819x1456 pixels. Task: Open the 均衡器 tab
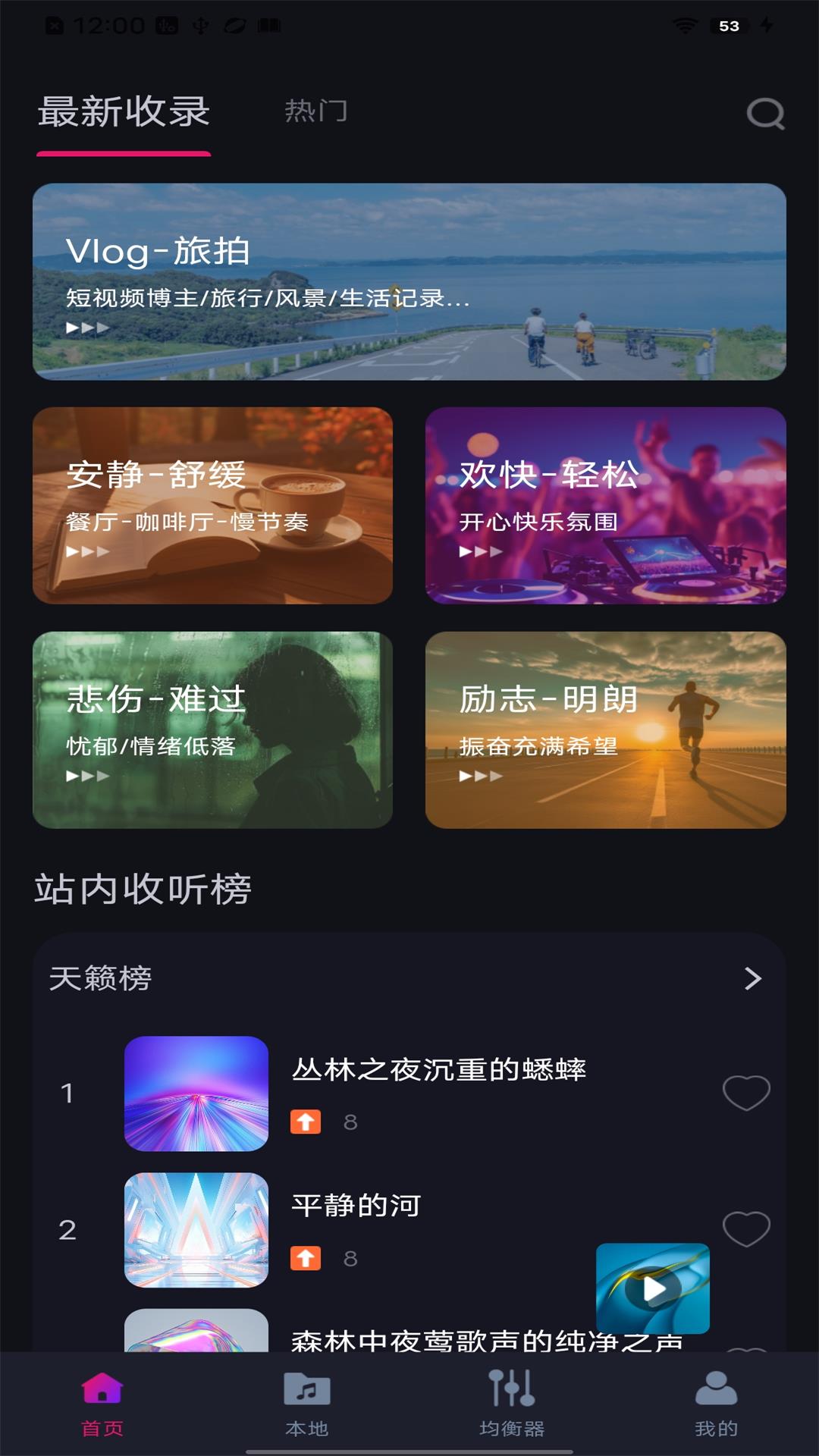click(512, 1403)
